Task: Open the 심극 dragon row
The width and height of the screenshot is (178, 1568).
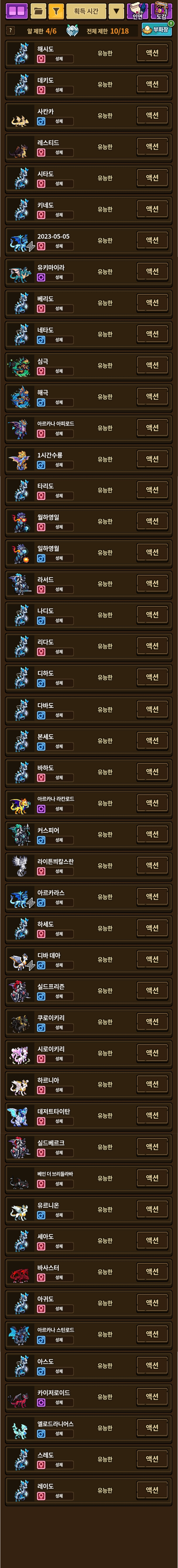Action: pyautogui.click(x=89, y=366)
